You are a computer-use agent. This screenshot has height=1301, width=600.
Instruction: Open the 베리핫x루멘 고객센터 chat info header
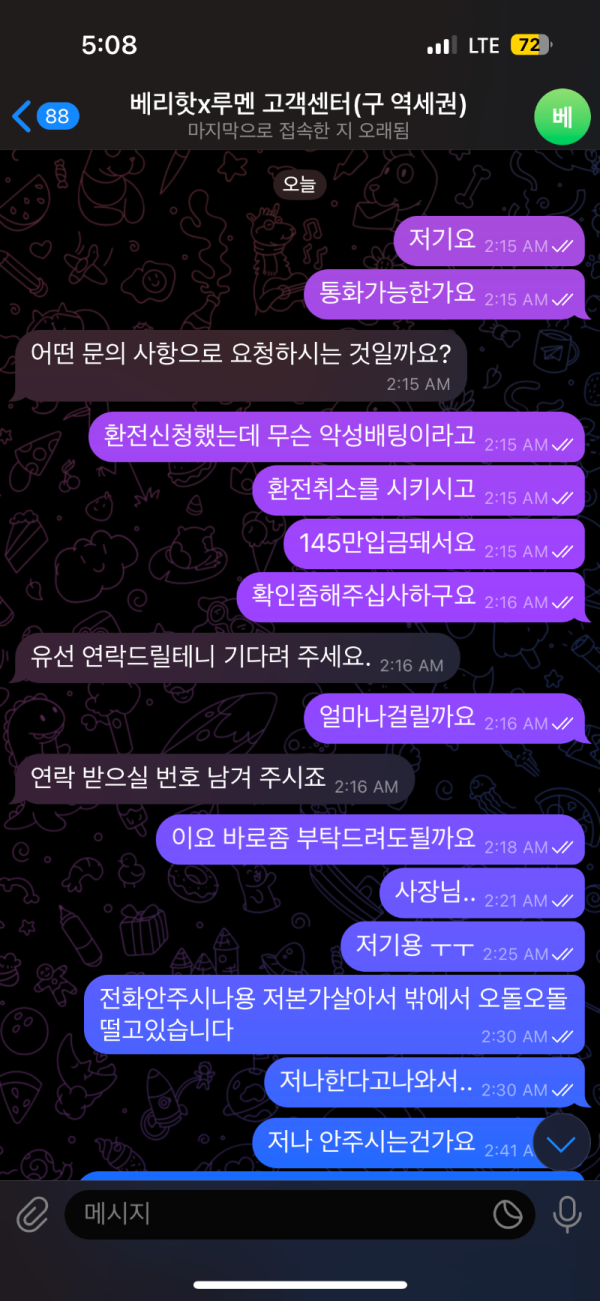tap(298, 115)
